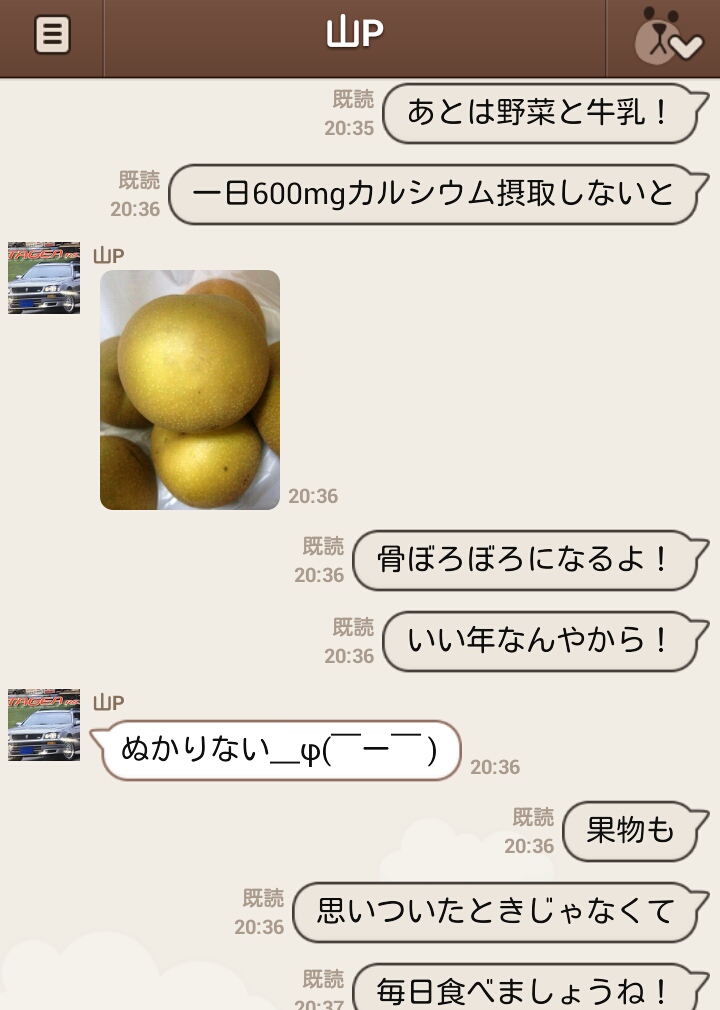
Task: View 山P's profile picture beside the photo
Action: 44,277
